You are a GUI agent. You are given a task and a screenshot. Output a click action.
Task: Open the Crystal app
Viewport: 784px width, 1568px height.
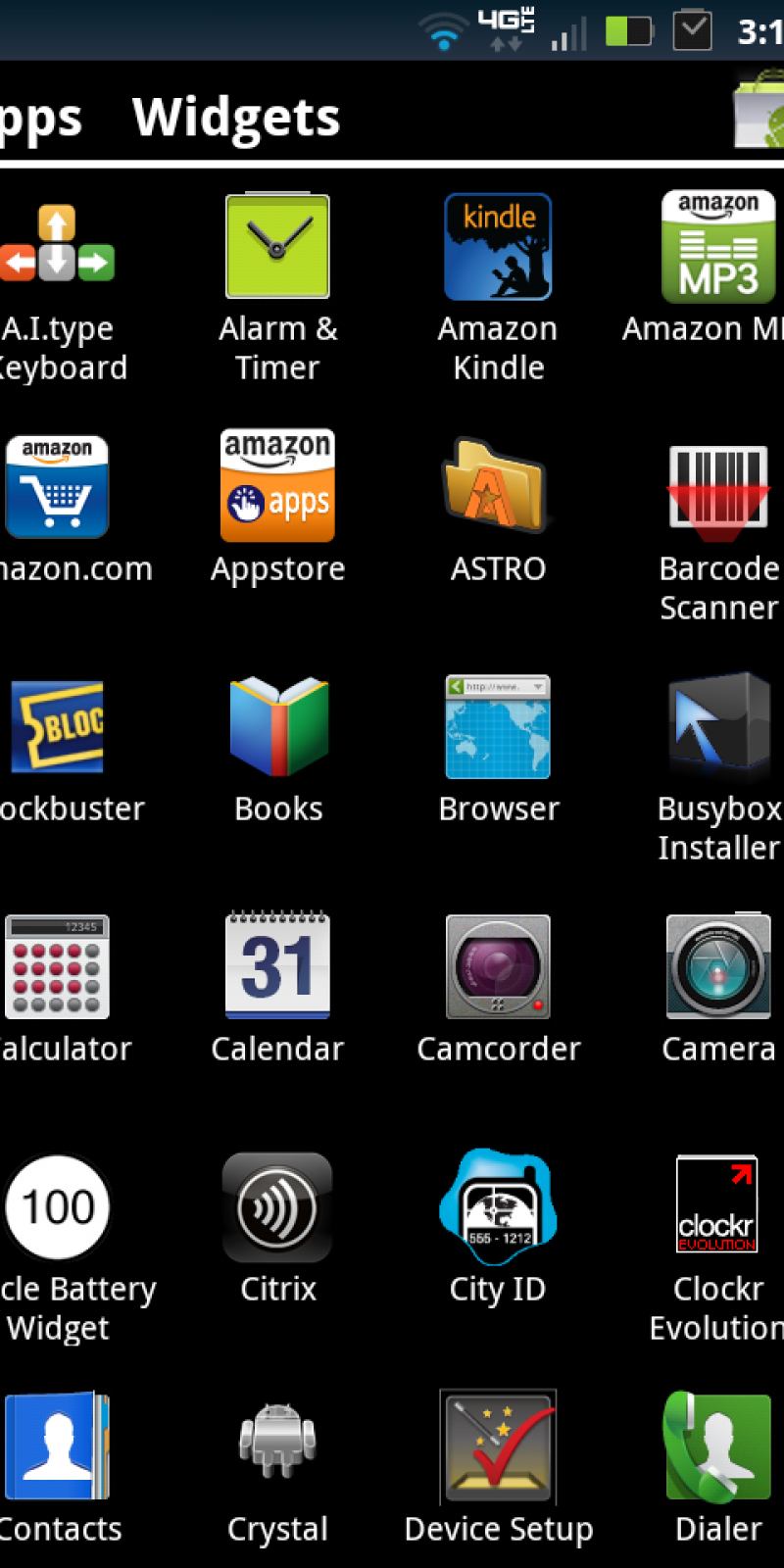click(277, 1445)
